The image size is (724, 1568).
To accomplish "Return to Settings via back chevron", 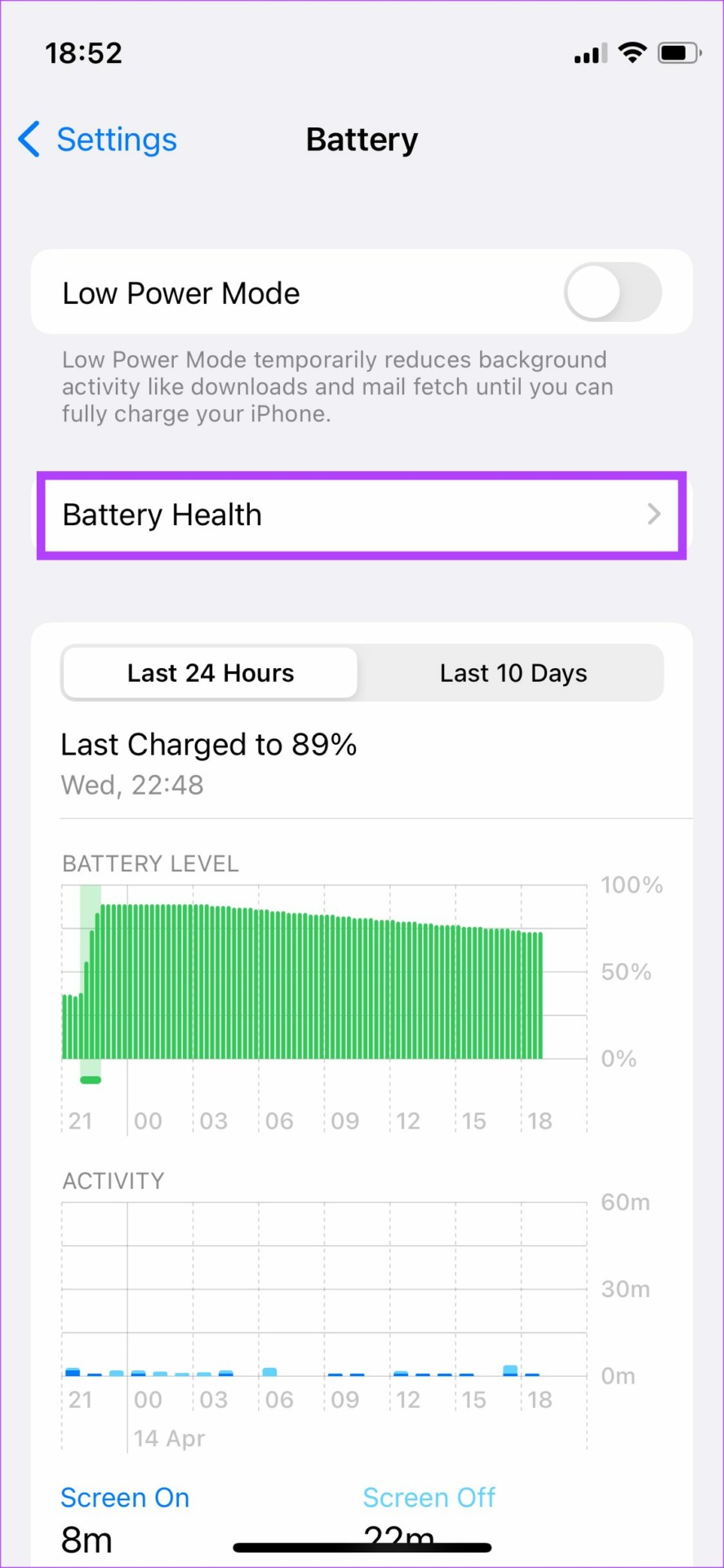I will click(x=29, y=140).
